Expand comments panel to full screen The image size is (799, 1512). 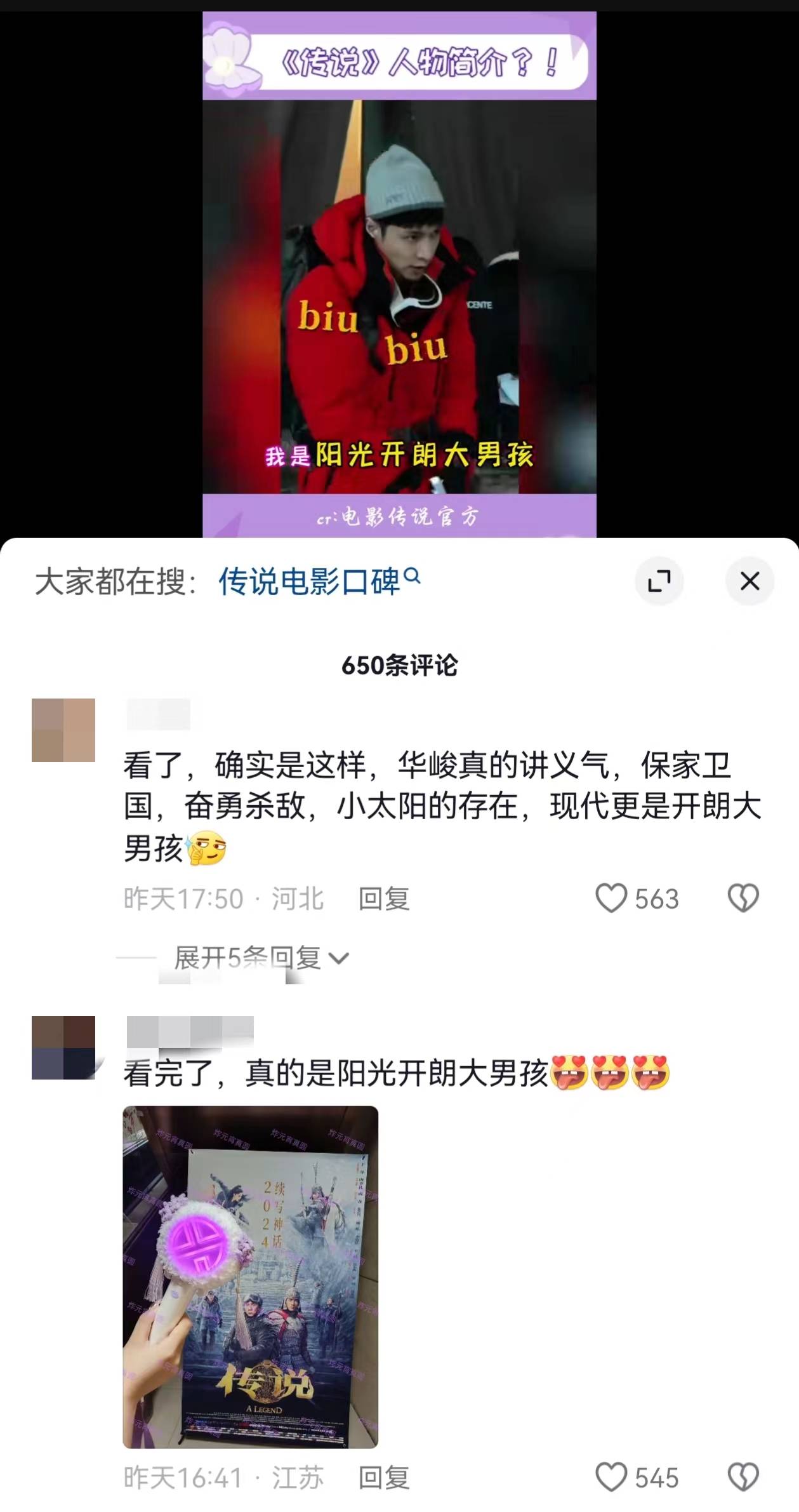pyautogui.click(x=659, y=580)
